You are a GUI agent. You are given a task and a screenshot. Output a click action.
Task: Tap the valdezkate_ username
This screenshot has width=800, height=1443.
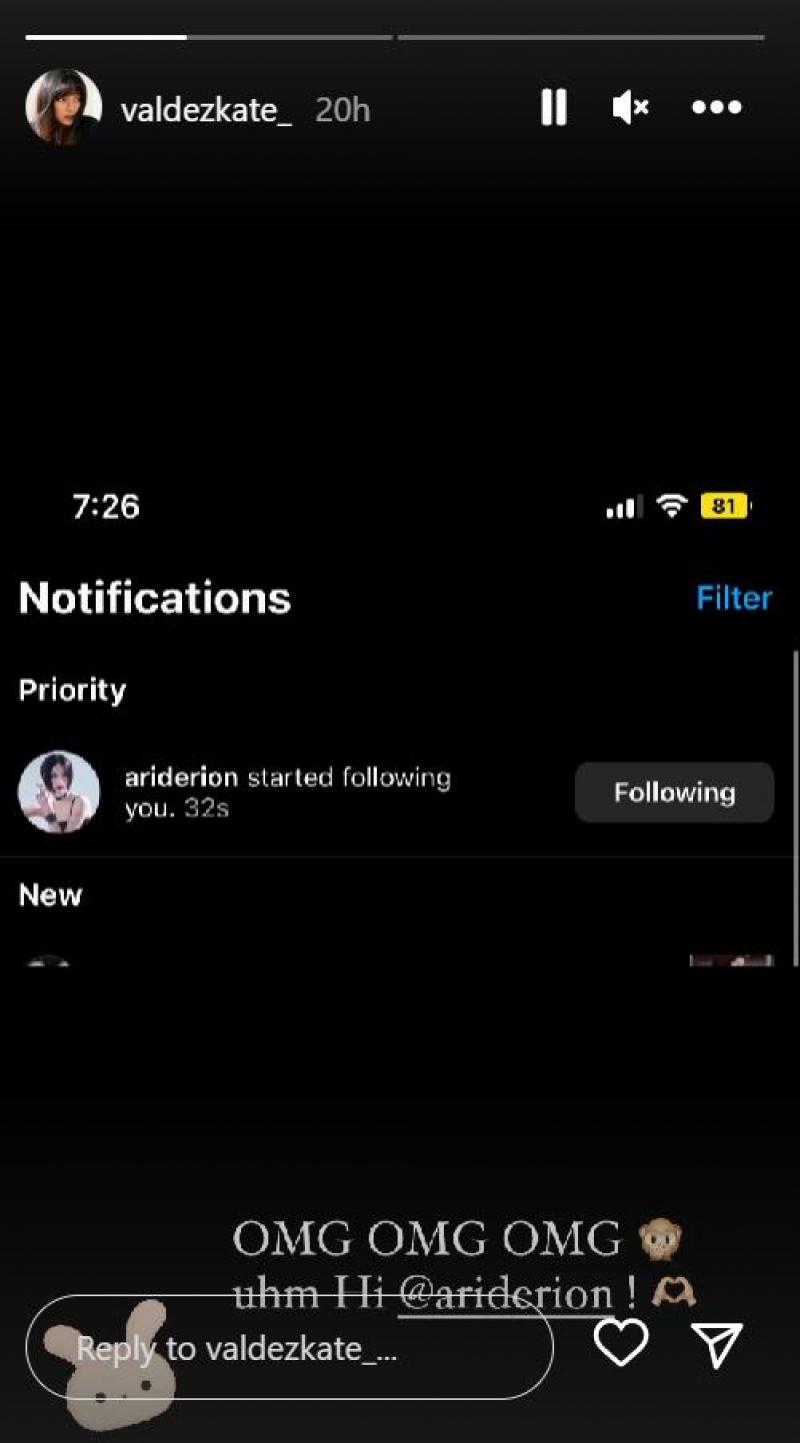(x=206, y=109)
